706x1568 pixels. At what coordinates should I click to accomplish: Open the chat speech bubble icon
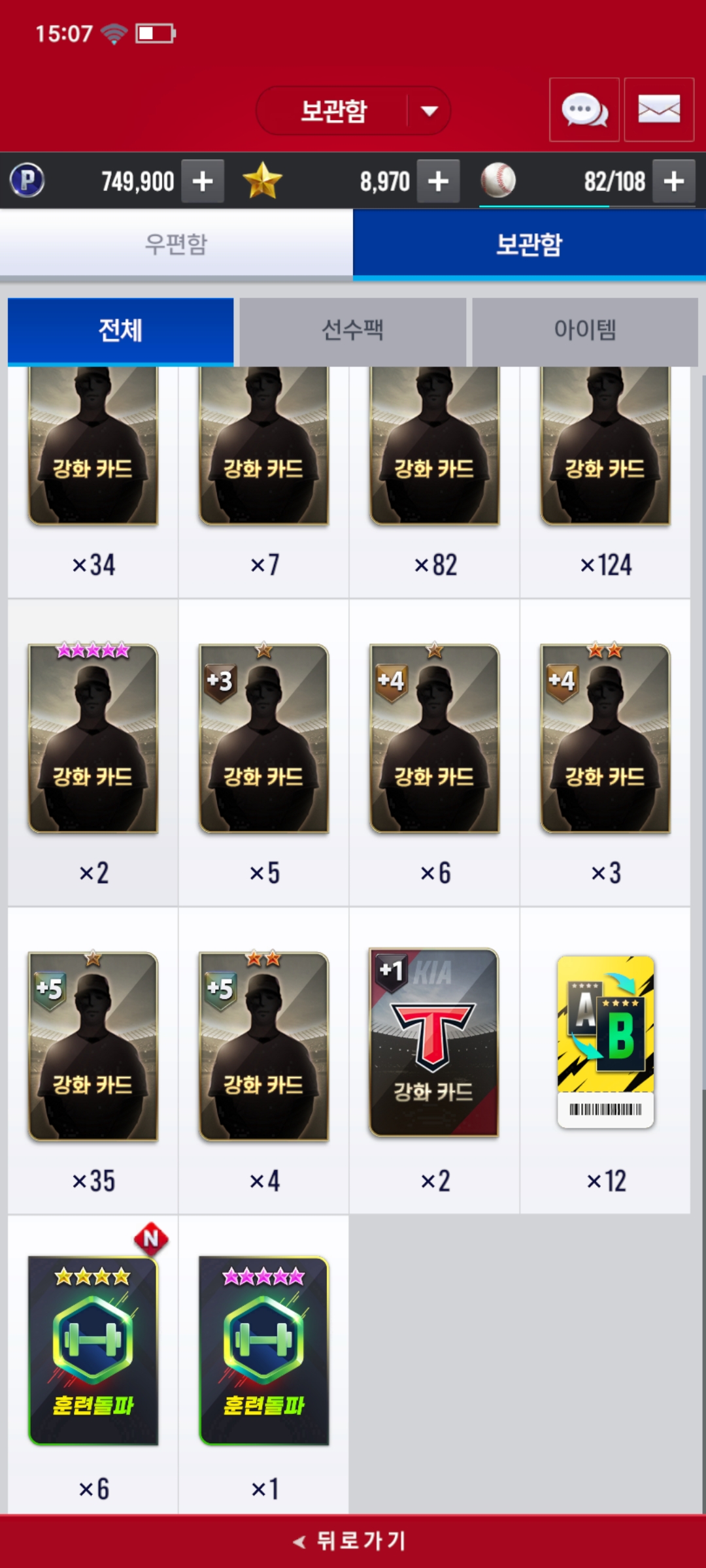tap(584, 110)
